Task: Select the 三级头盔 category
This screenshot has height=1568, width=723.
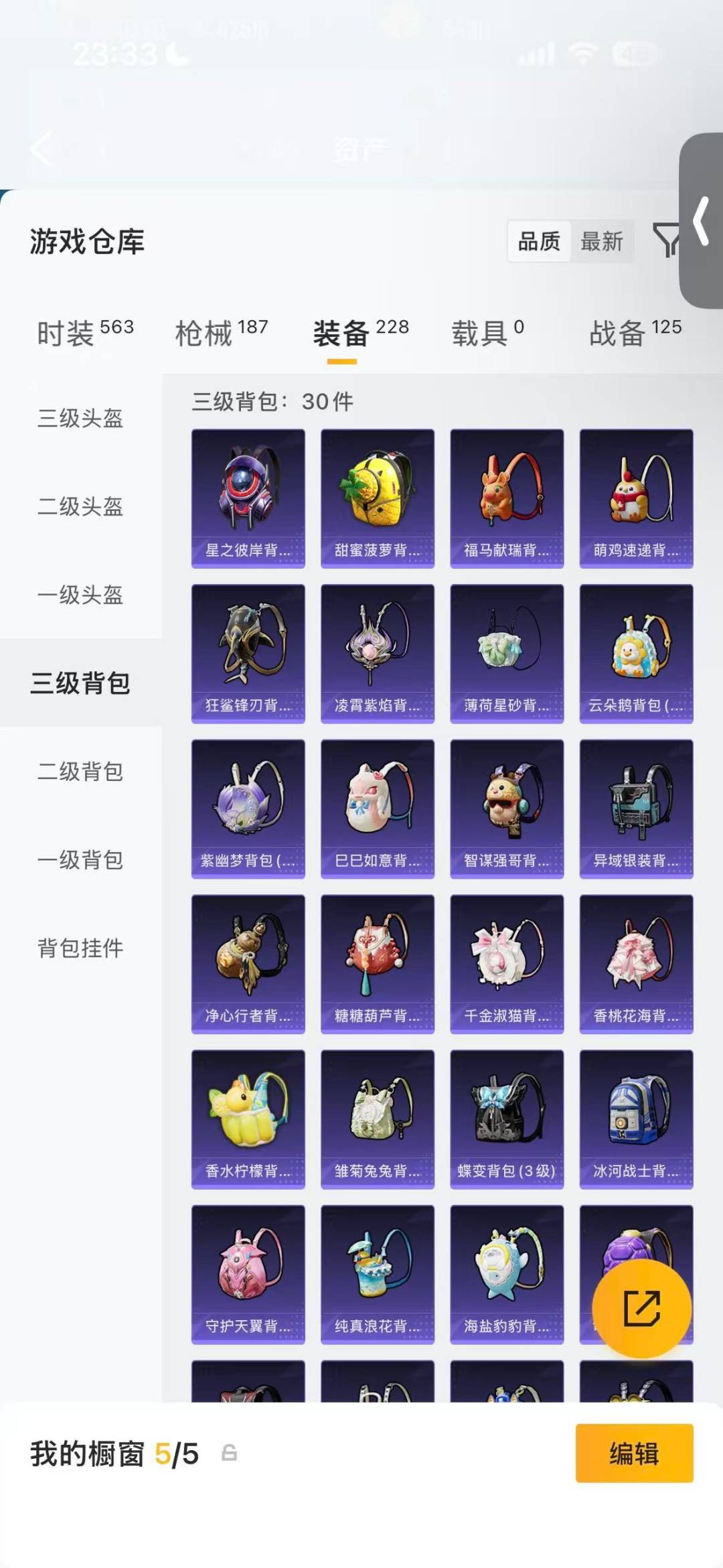Action: point(80,419)
